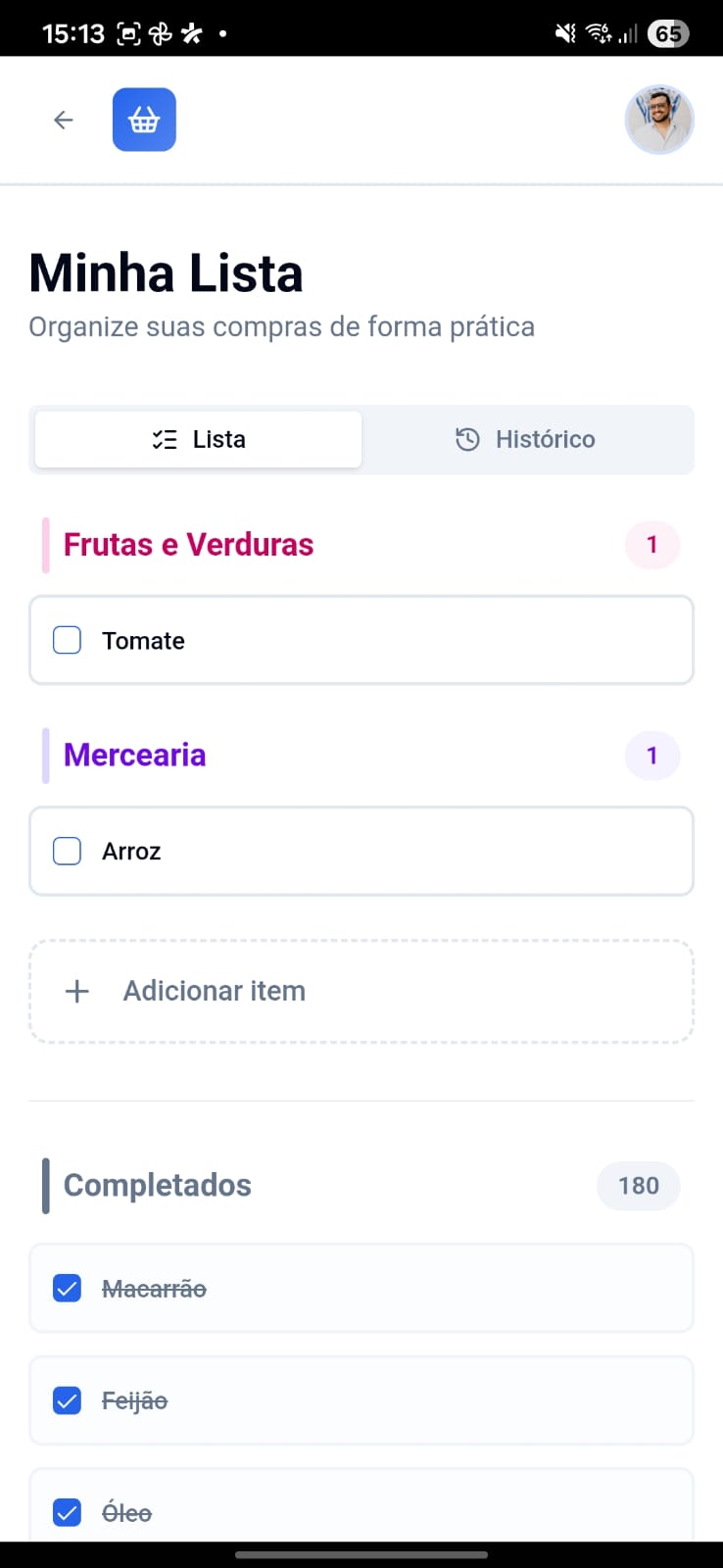Select the Lista tab
The width and height of the screenshot is (723, 1568).
pyautogui.click(x=199, y=439)
